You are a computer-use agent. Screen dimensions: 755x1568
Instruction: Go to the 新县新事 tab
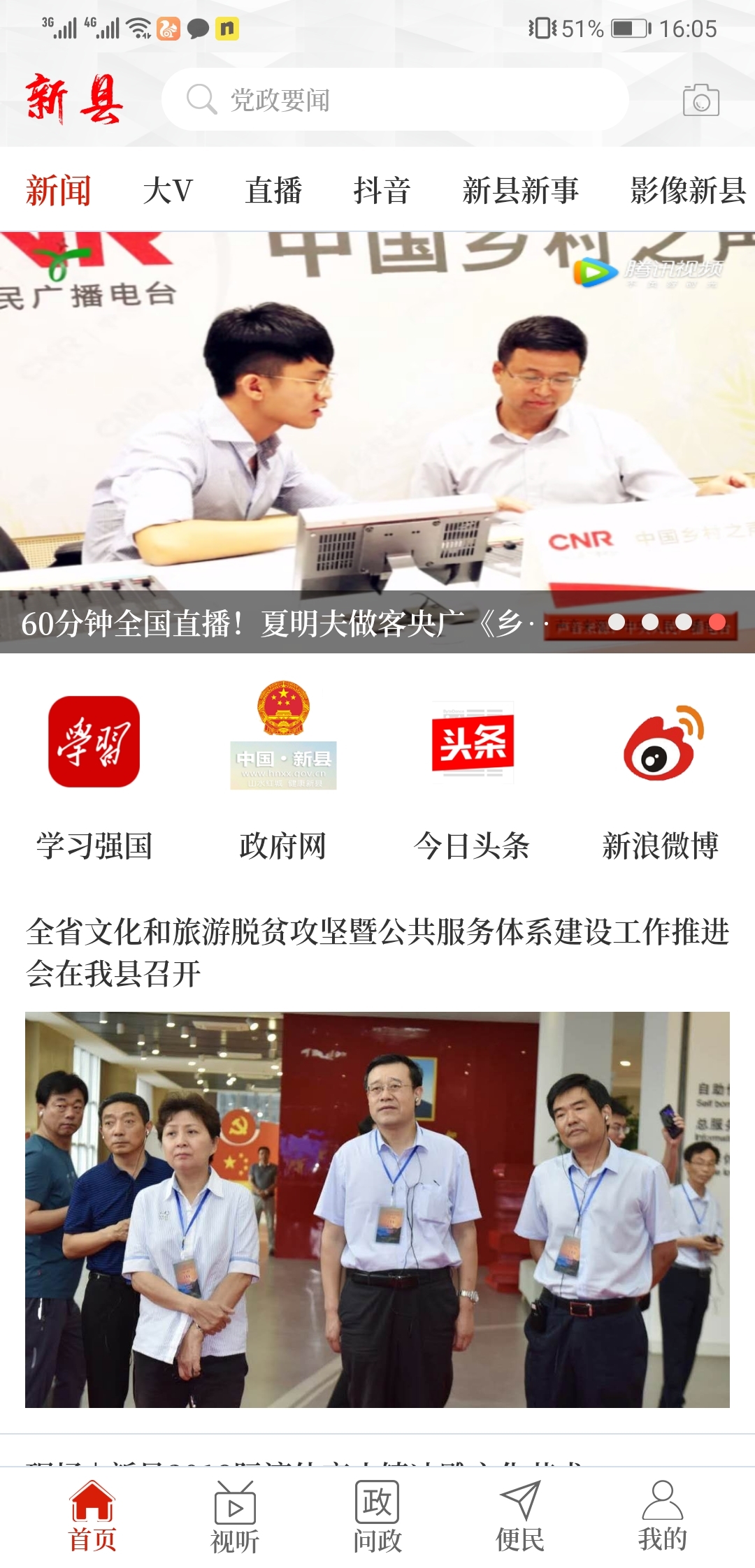click(521, 190)
